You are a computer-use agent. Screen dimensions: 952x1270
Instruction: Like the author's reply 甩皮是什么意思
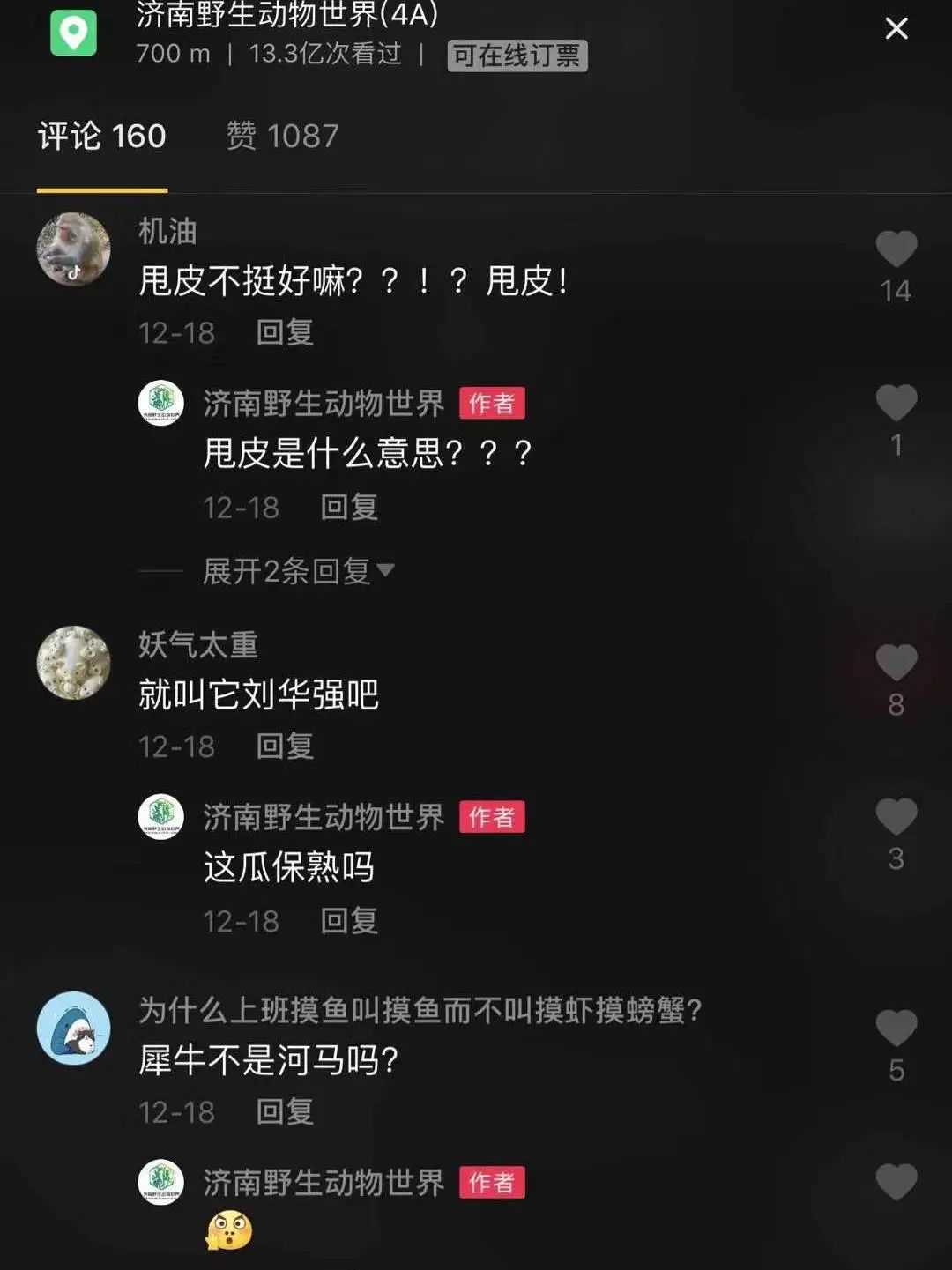[896, 404]
